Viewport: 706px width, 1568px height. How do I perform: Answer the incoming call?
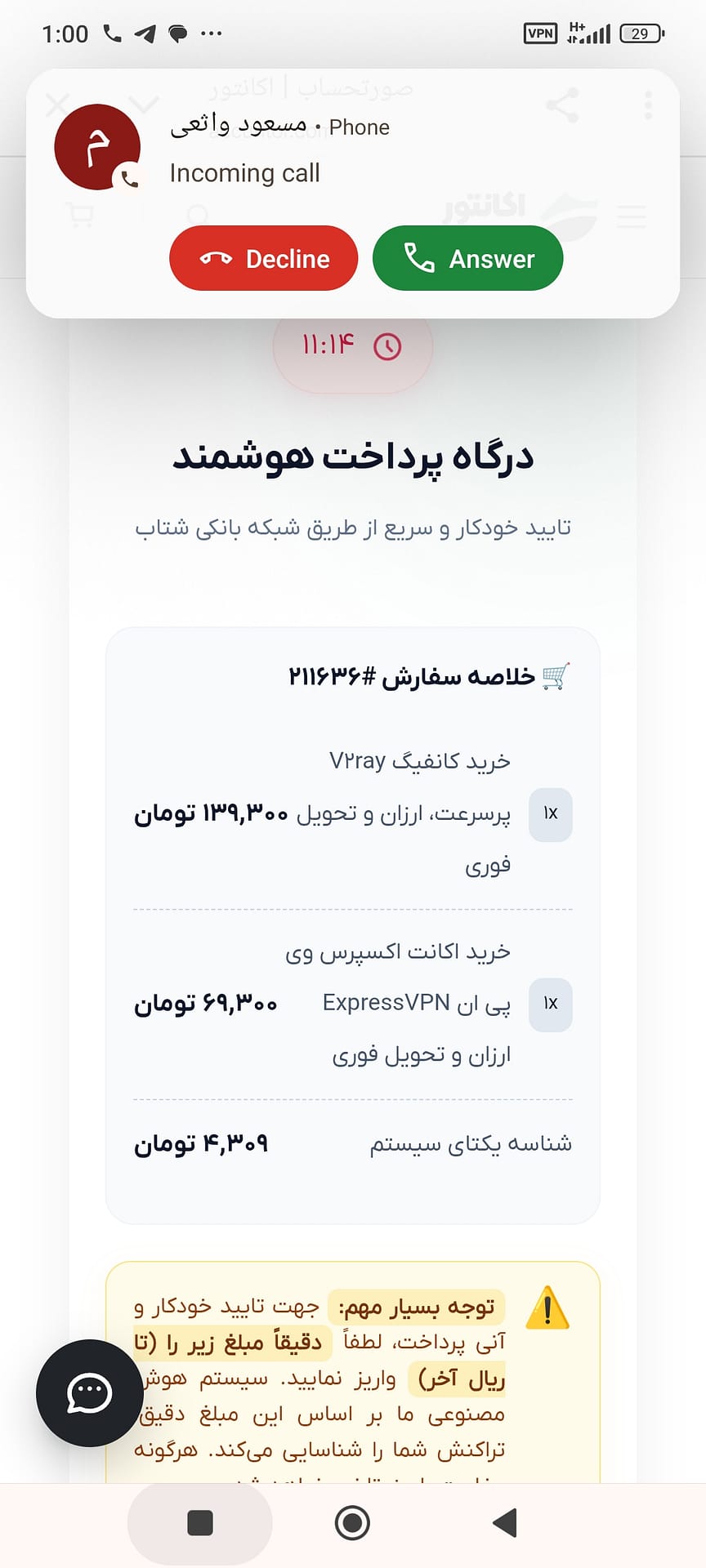coord(467,258)
